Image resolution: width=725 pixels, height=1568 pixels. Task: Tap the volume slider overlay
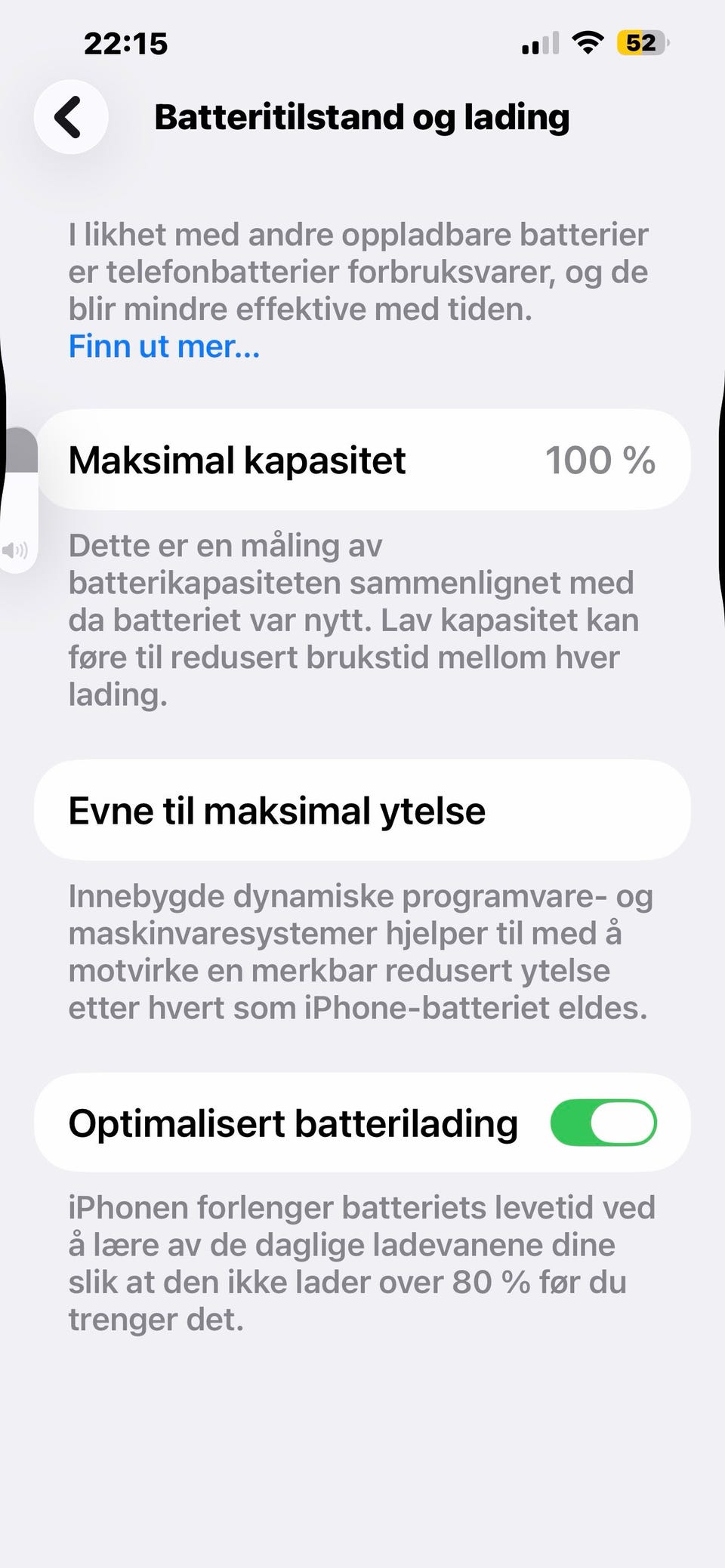[x=19, y=500]
